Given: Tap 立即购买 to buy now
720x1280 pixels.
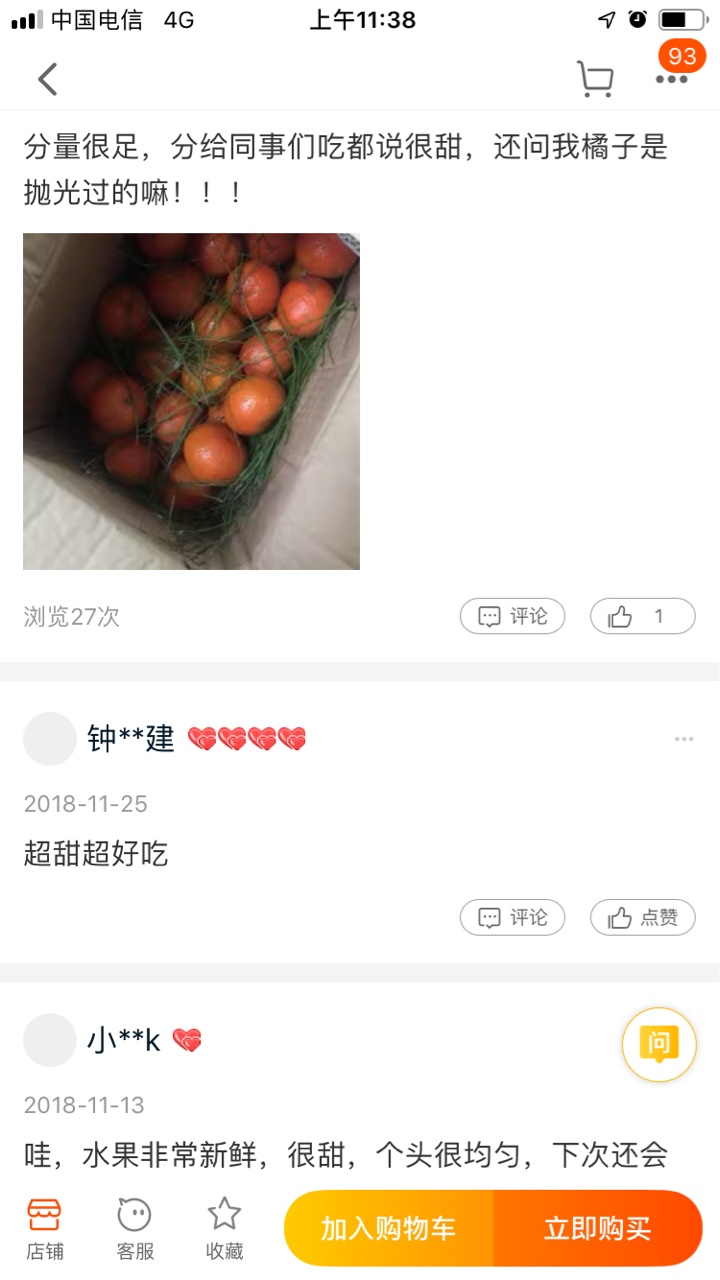Looking at the screenshot, I should (598, 1228).
